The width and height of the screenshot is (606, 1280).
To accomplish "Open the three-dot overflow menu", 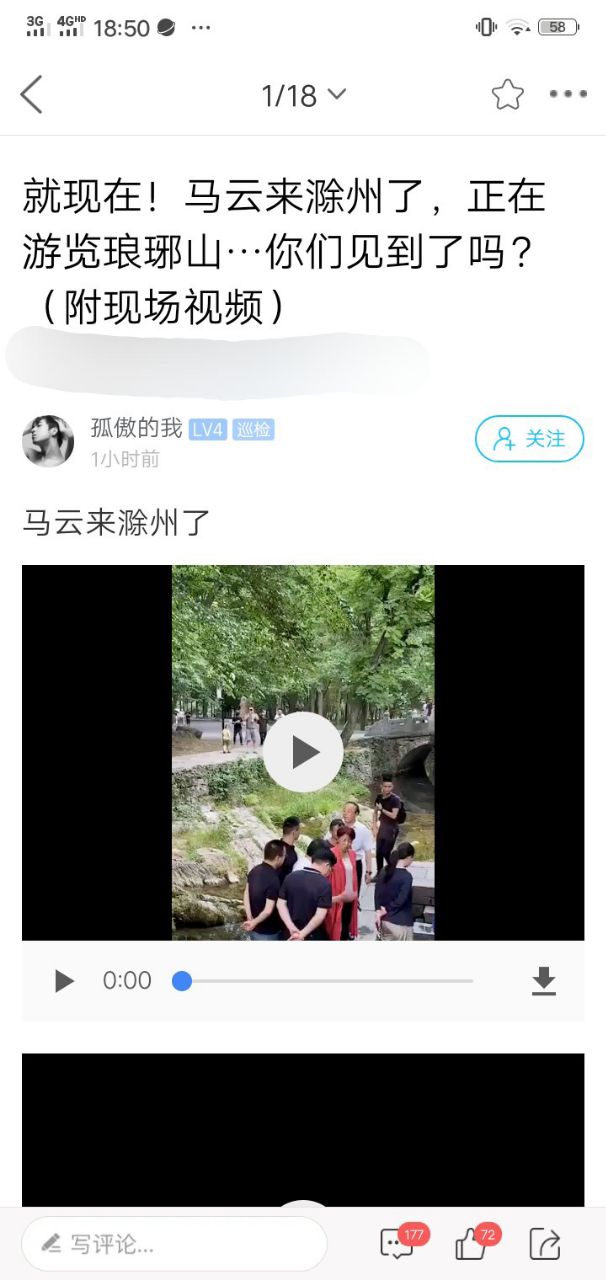I will tap(568, 95).
